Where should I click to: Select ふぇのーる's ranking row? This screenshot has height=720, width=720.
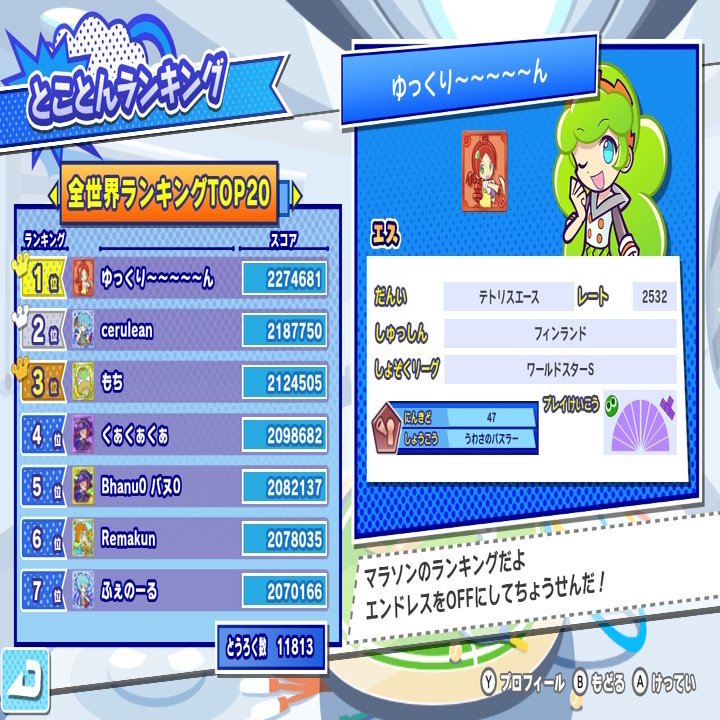175,591
